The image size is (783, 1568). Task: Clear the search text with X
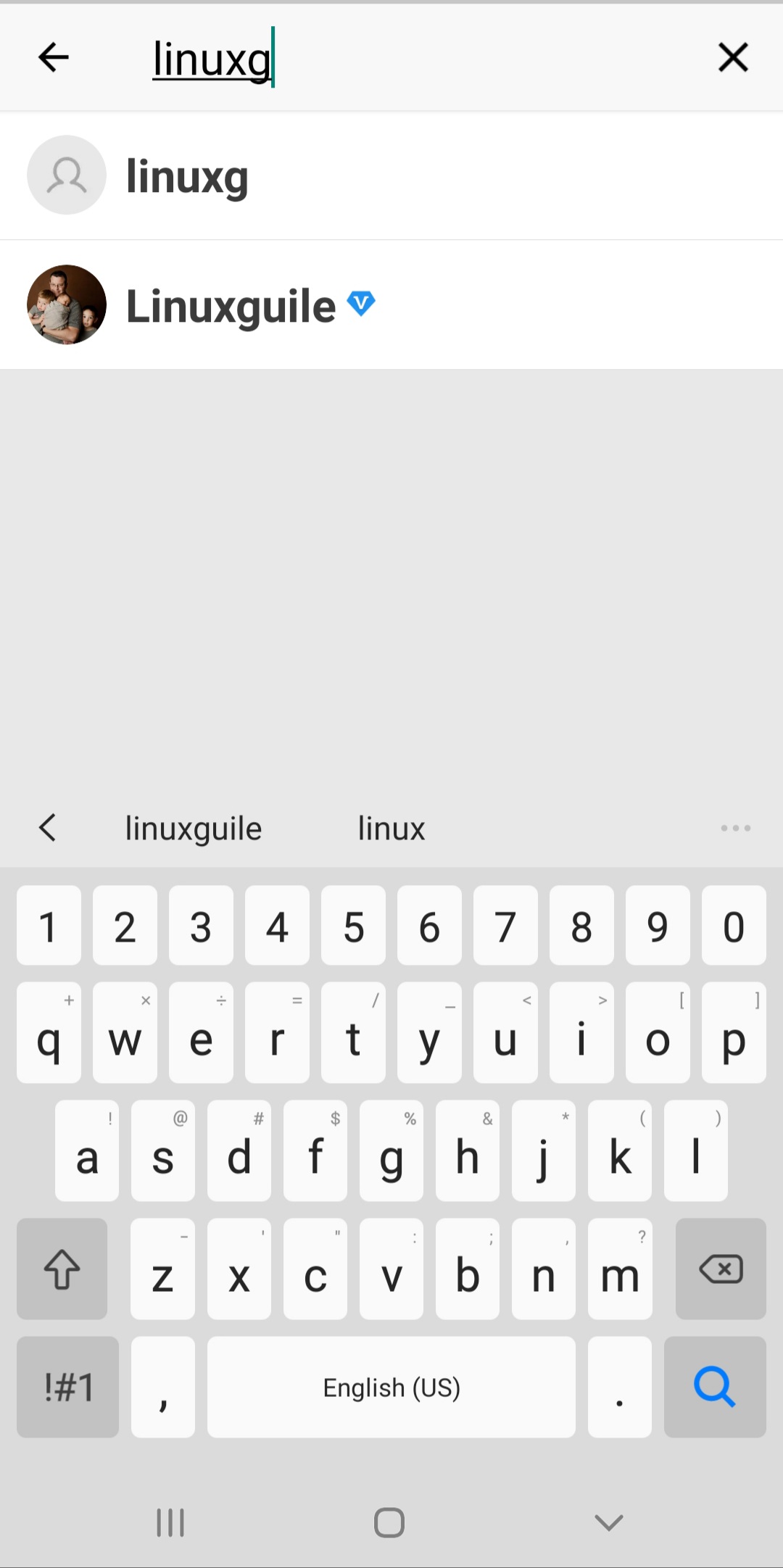(732, 57)
